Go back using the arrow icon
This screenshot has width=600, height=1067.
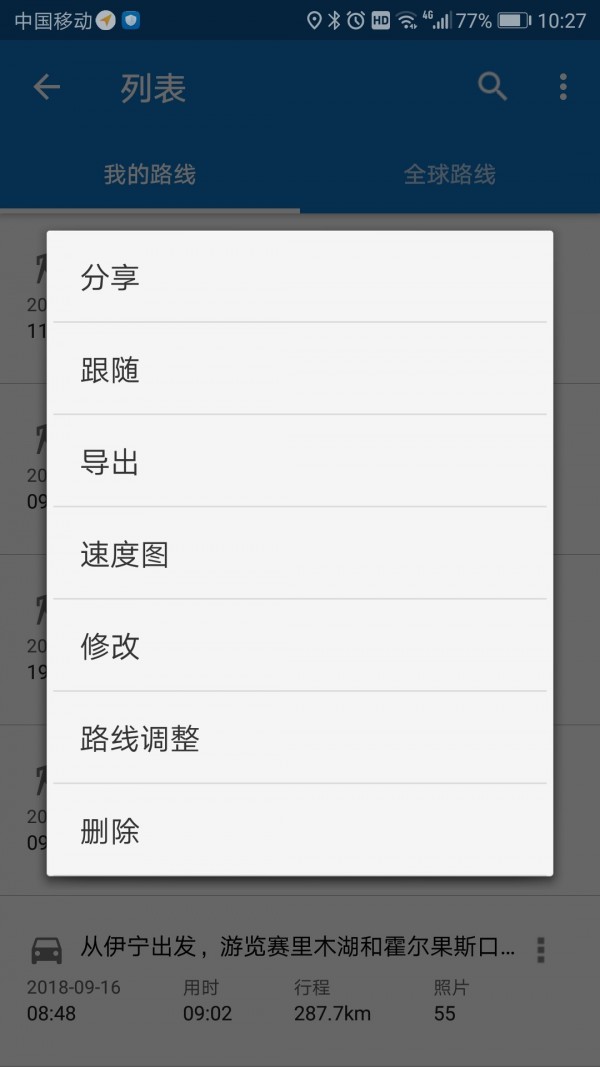47,88
